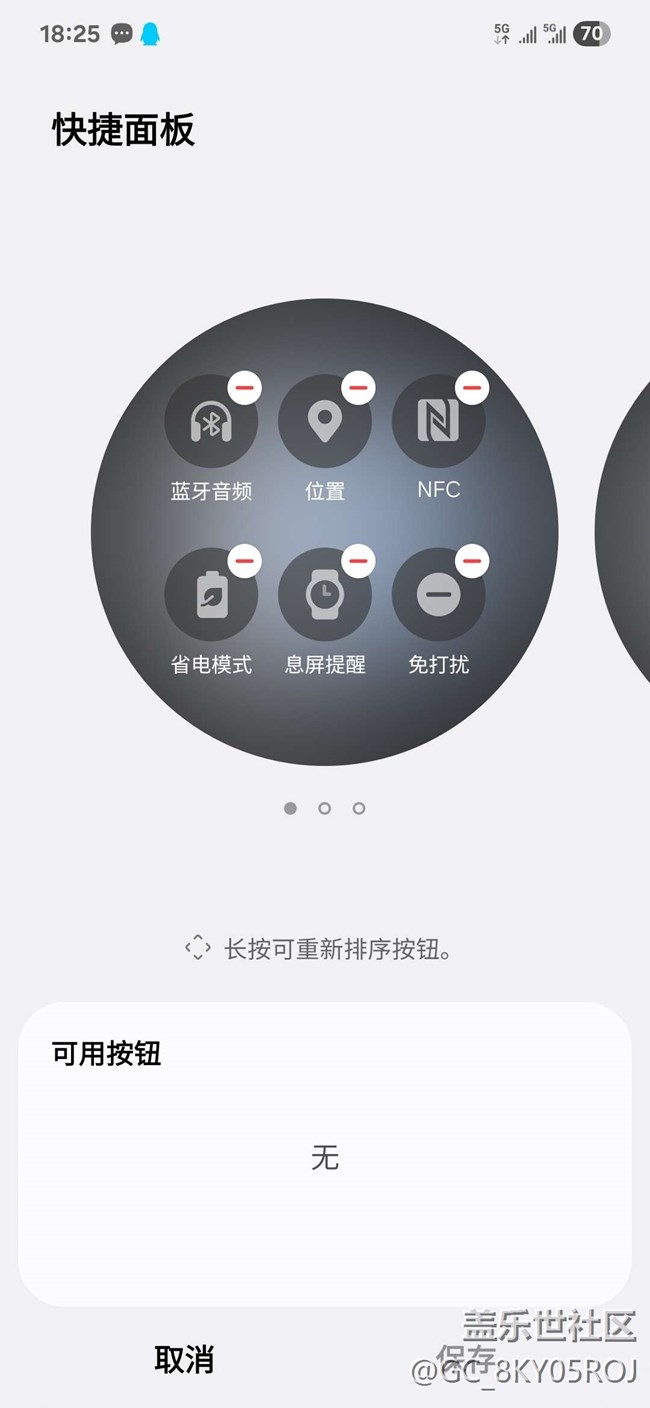Remove the NFC button from the panel
The height and width of the screenshot is (1408, 650).
pos(473,387)
